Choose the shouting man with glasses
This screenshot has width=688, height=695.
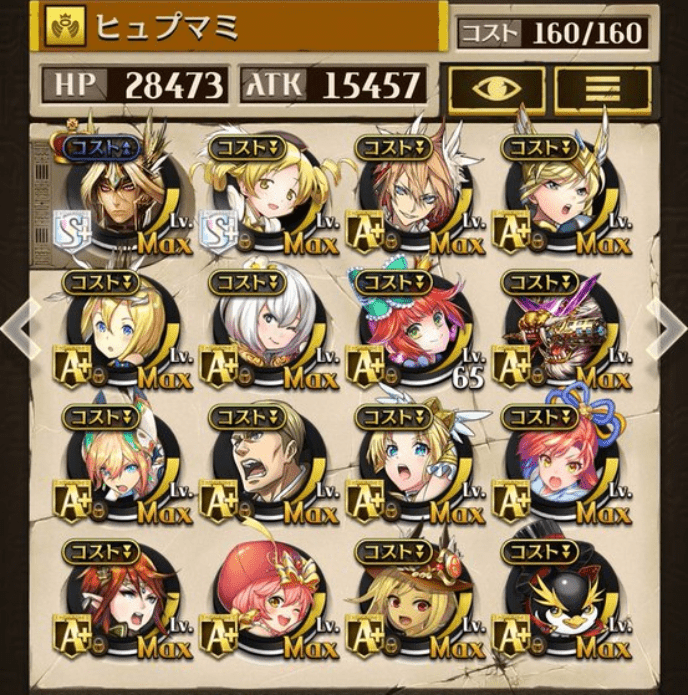[x=264, y=464]
